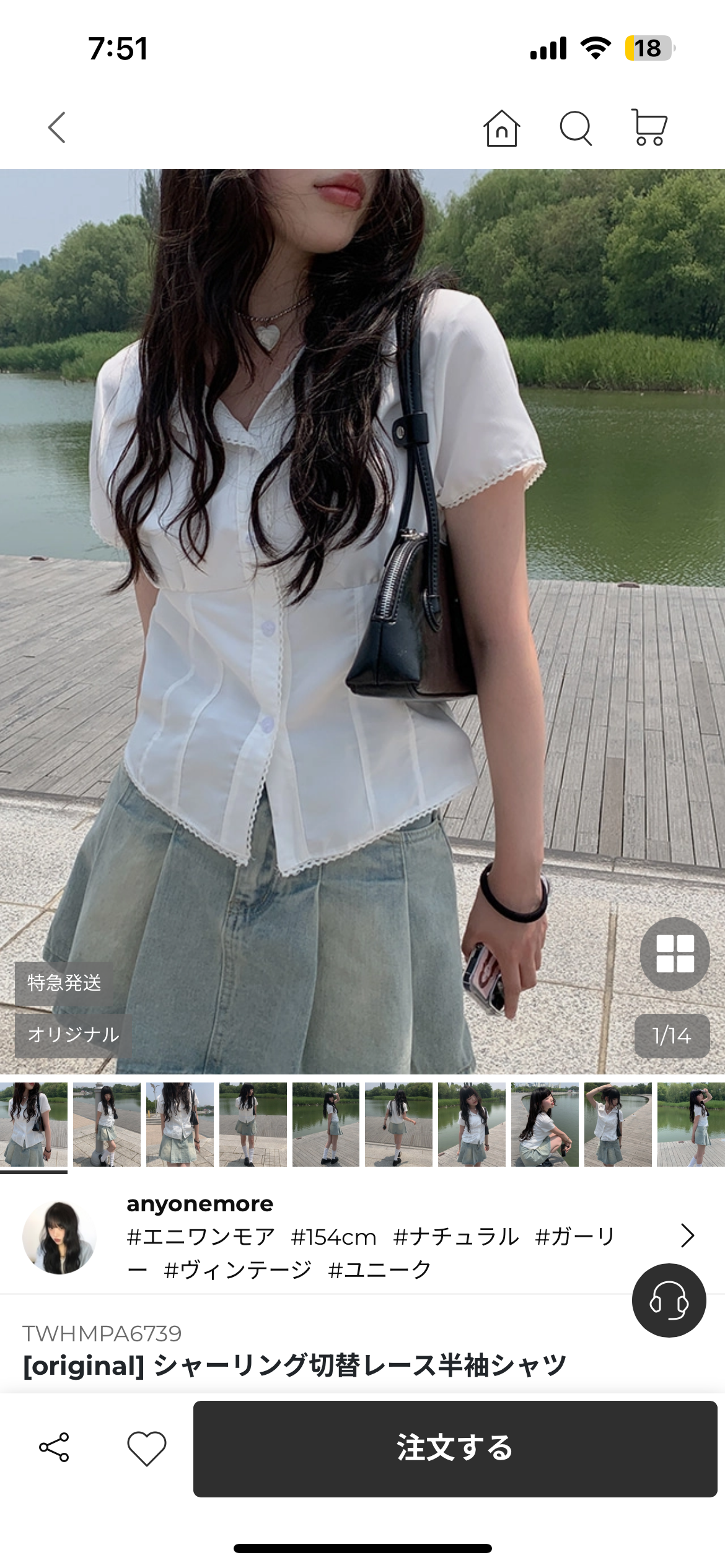
Task: Select the second thumbnail in the photo strip
Action: [x=107, y=1124]
